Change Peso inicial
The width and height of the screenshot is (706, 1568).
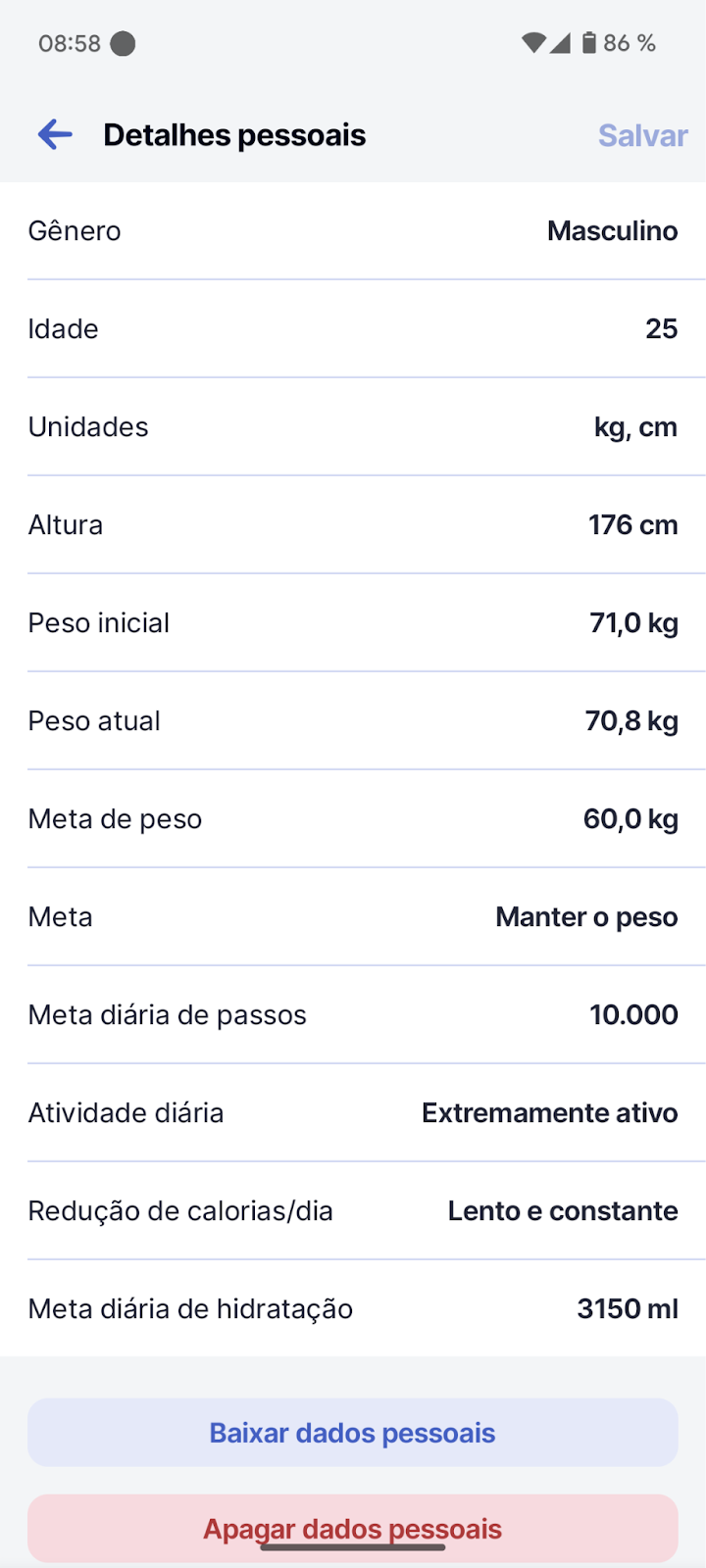click(x=353, y=623)
